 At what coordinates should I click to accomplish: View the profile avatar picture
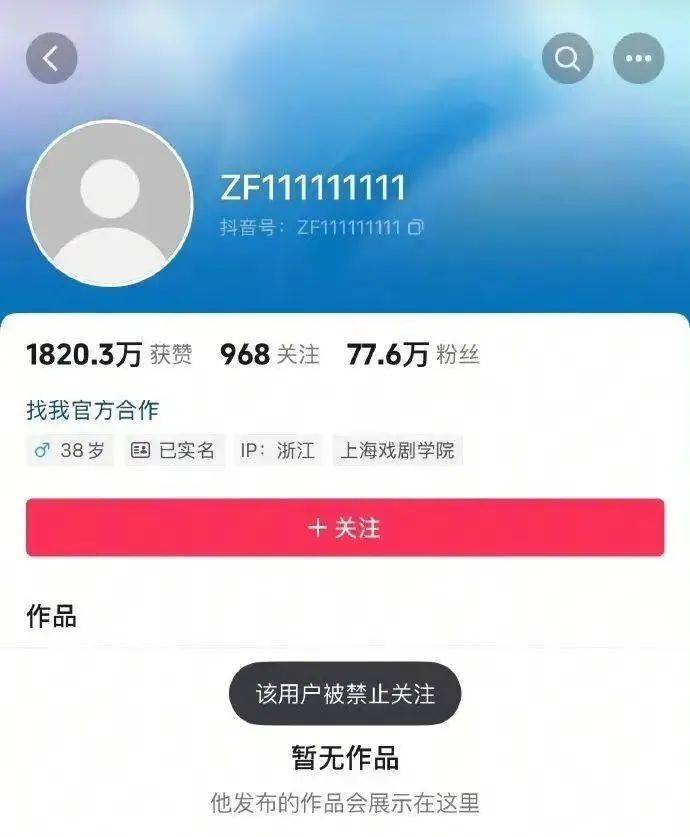click(109, 204)
